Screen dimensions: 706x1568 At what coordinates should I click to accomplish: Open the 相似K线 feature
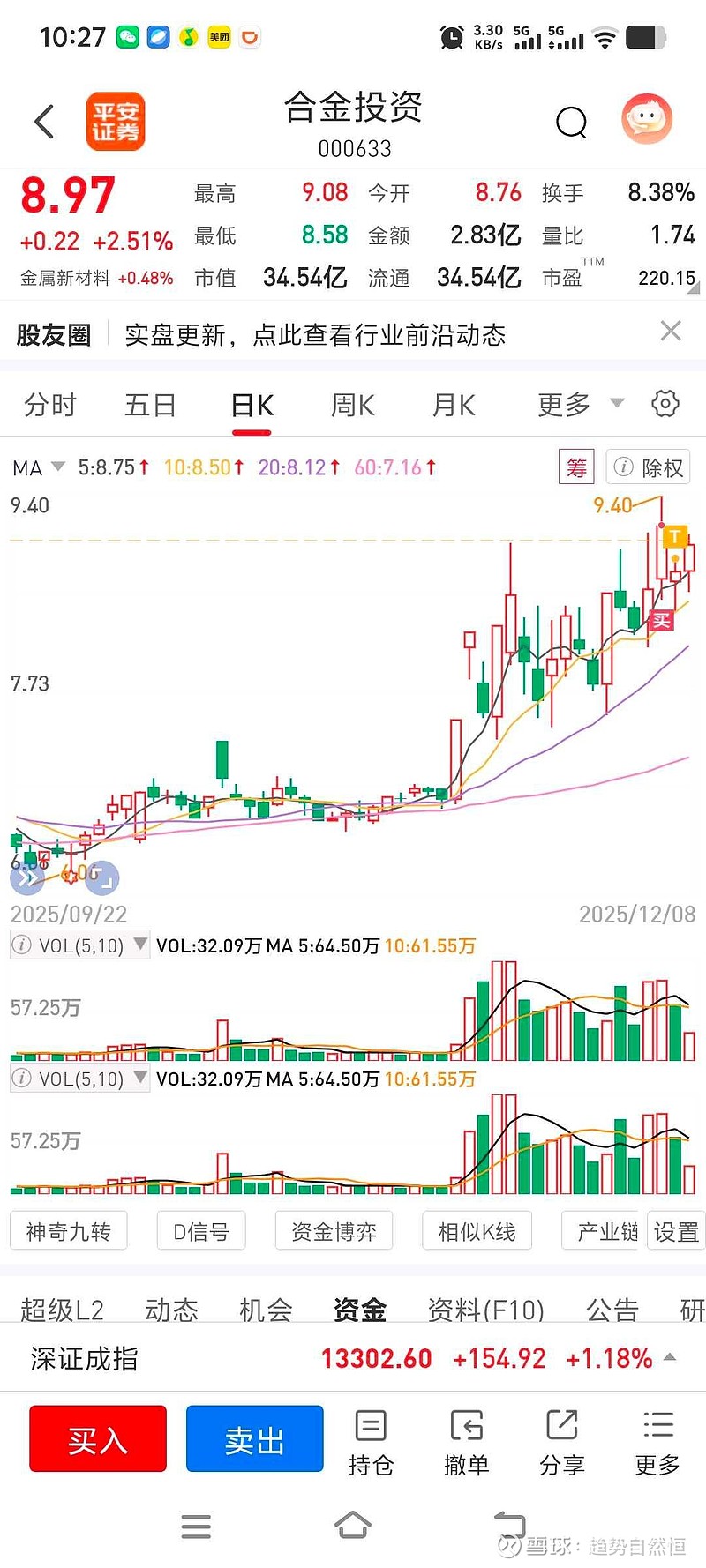[477, 1231]
